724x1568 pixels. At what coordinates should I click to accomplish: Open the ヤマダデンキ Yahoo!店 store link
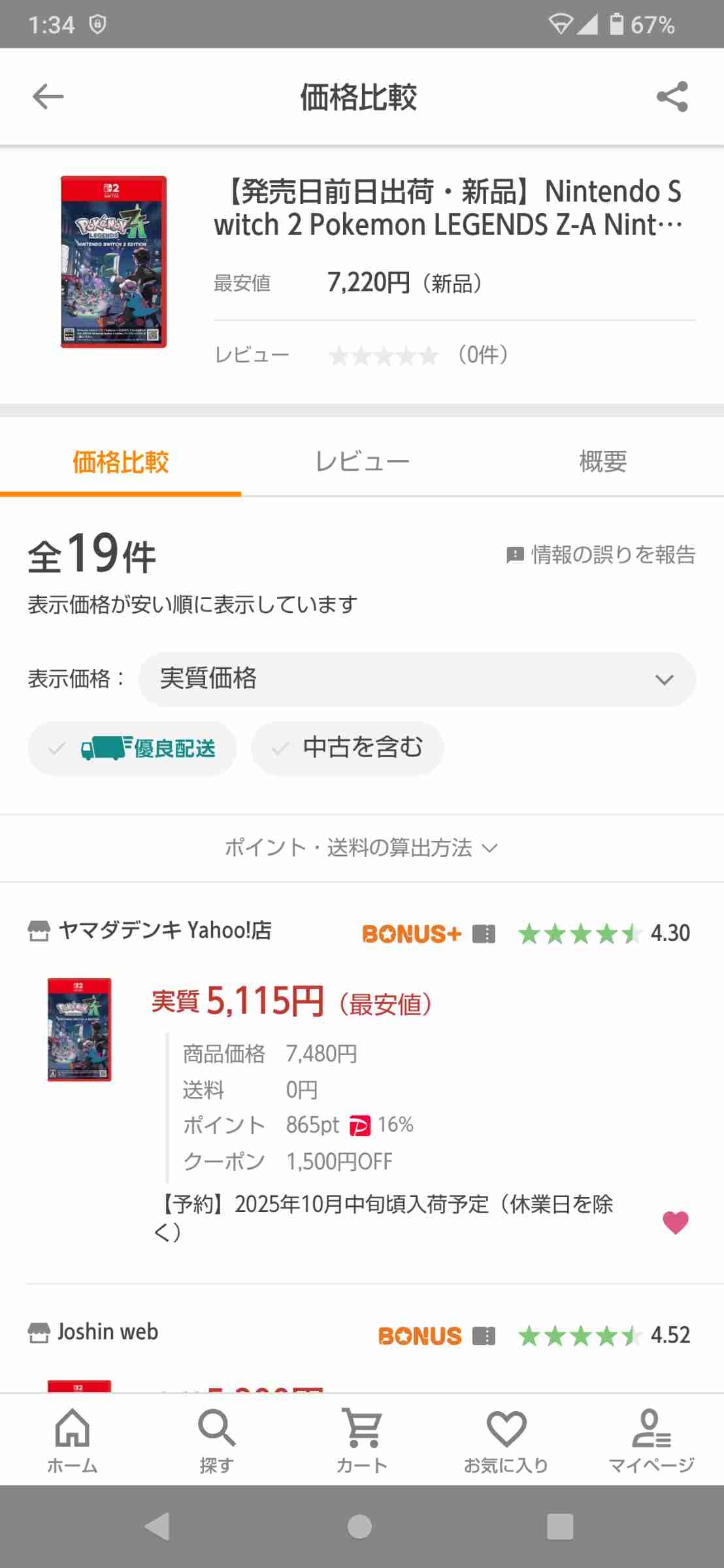[150, 930]
